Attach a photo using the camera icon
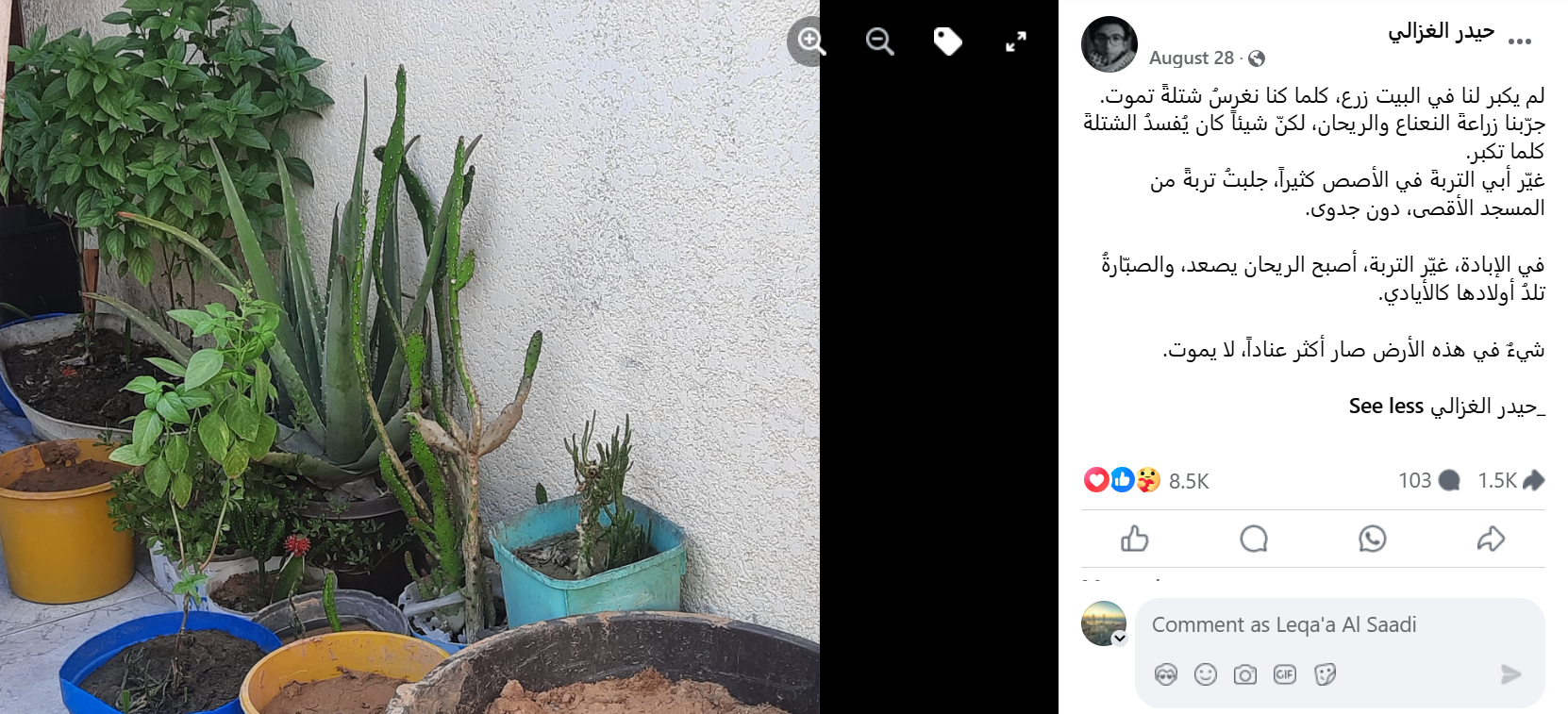Viewport: 1568px width, 714px height. pyautogui.click(x=1244, y=674)
